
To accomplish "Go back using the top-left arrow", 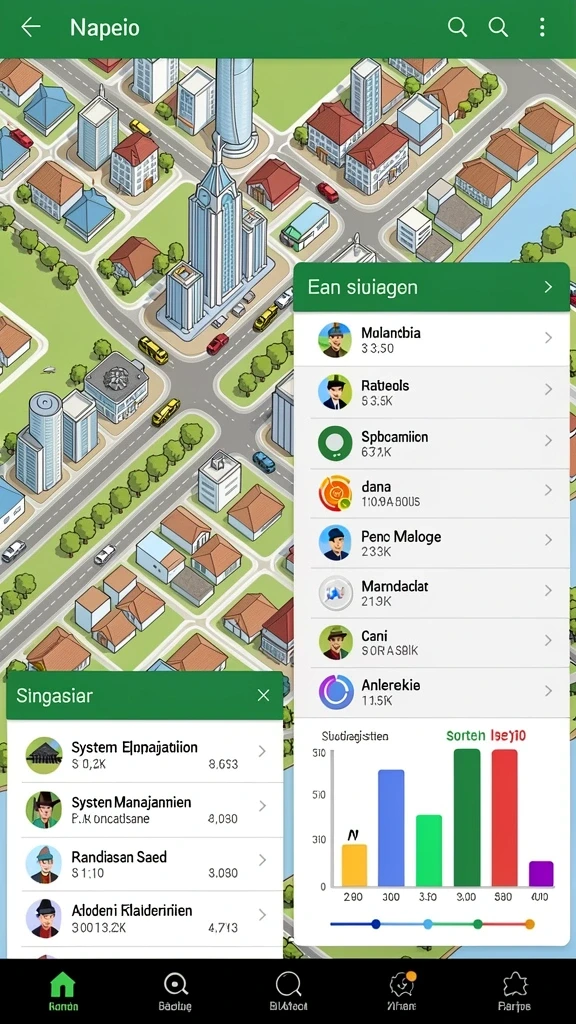I will pos(30,27).
